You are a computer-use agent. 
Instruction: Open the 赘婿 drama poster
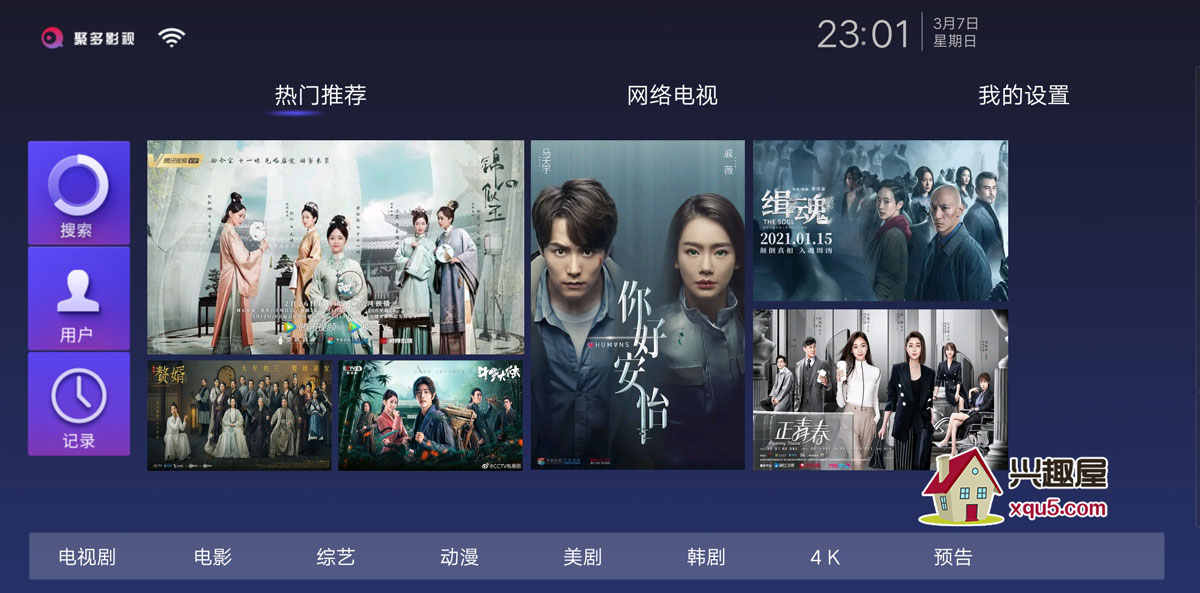click(238, 415)
